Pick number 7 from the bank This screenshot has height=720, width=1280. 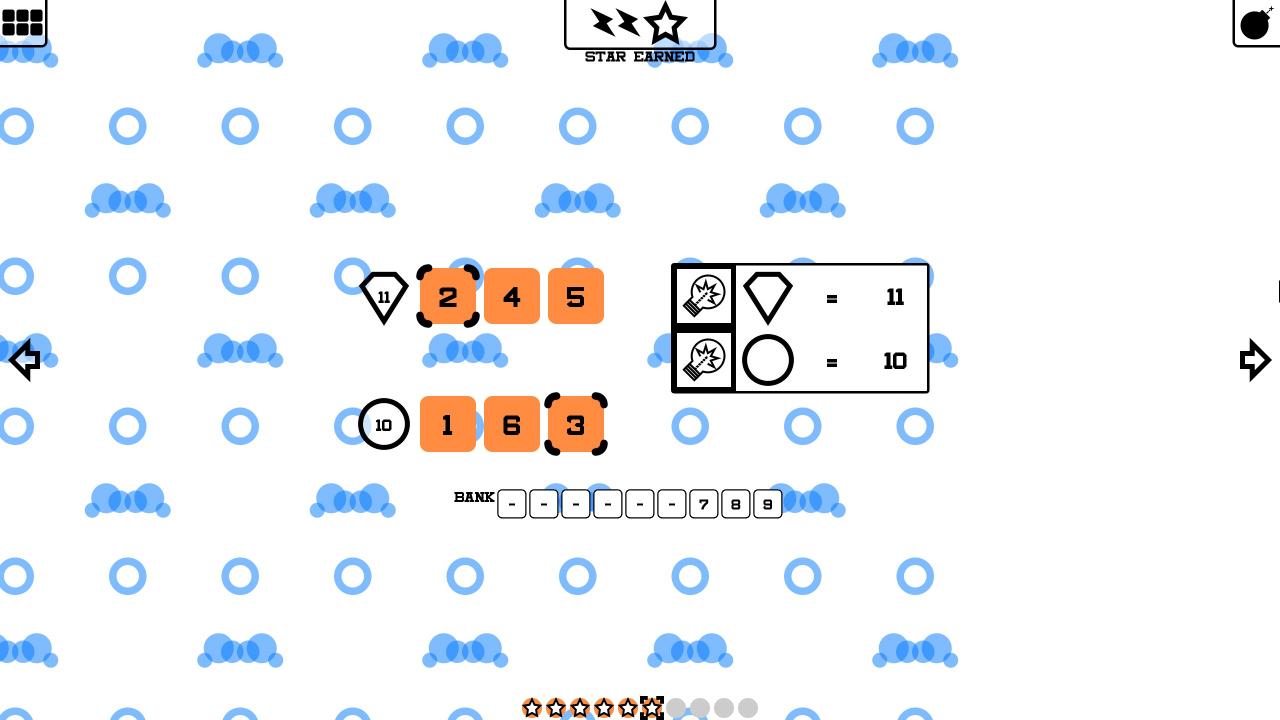pos(703,504)
